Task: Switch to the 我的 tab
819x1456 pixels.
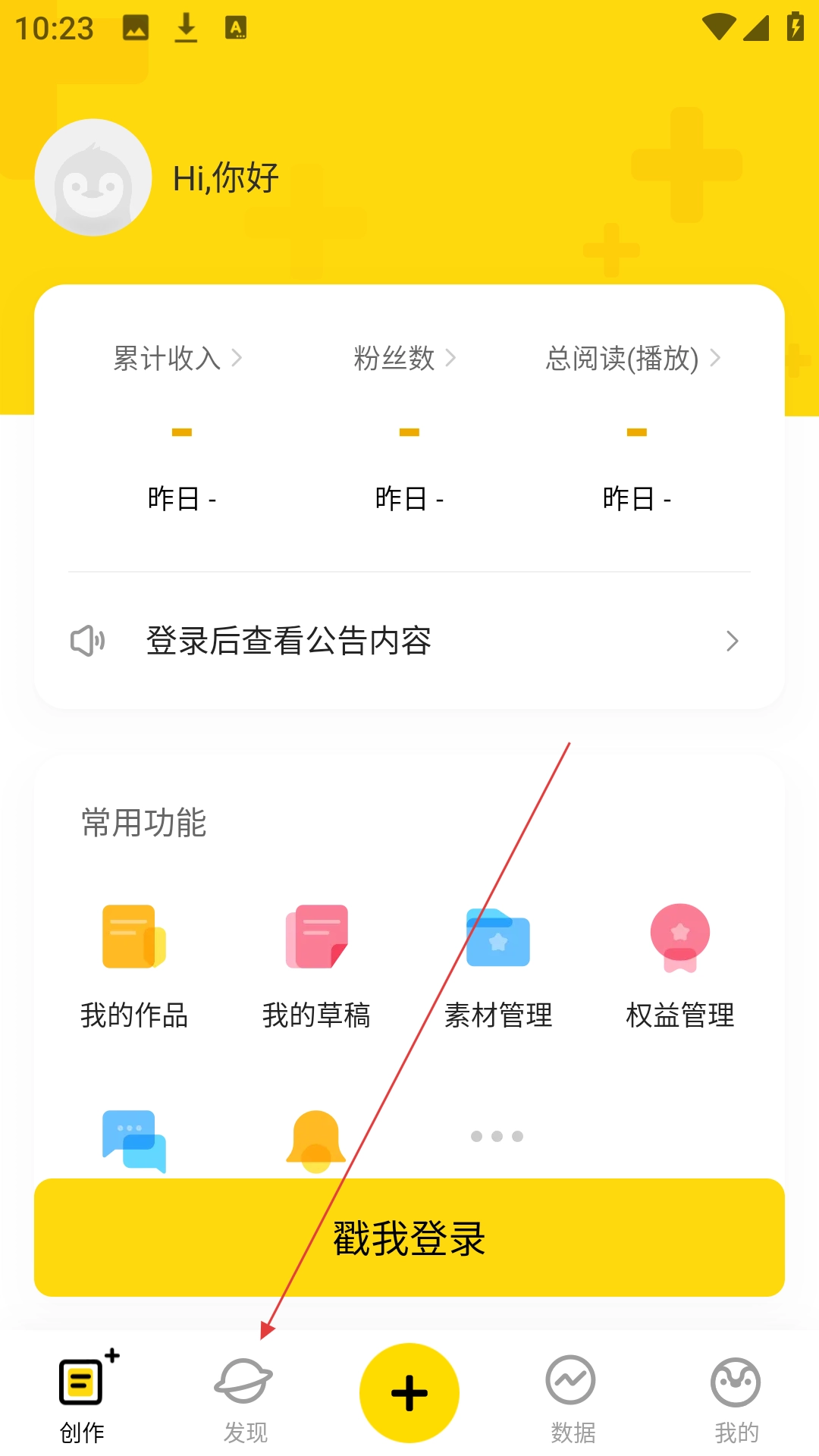Action: coord(736,1397)
